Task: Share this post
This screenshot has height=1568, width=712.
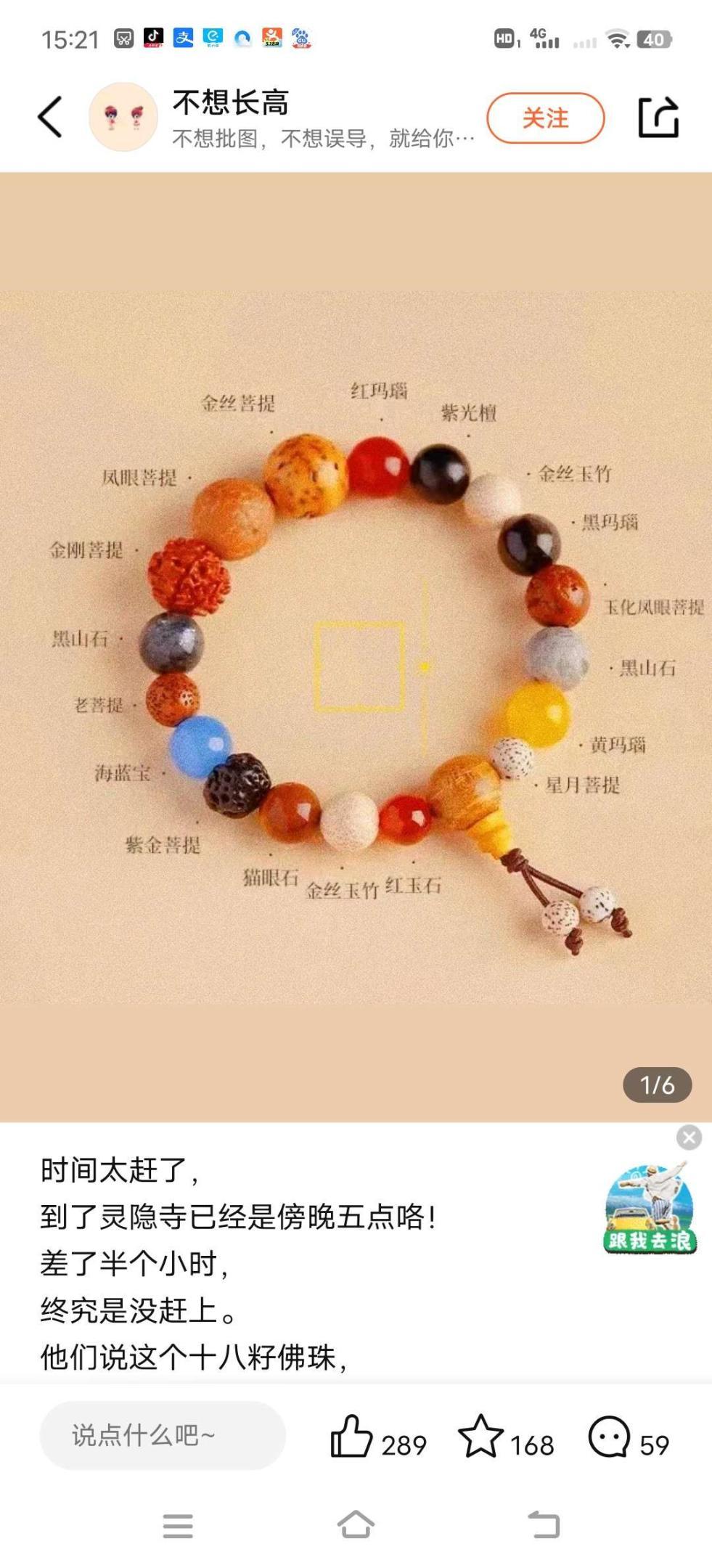Action: coord(658,118)
